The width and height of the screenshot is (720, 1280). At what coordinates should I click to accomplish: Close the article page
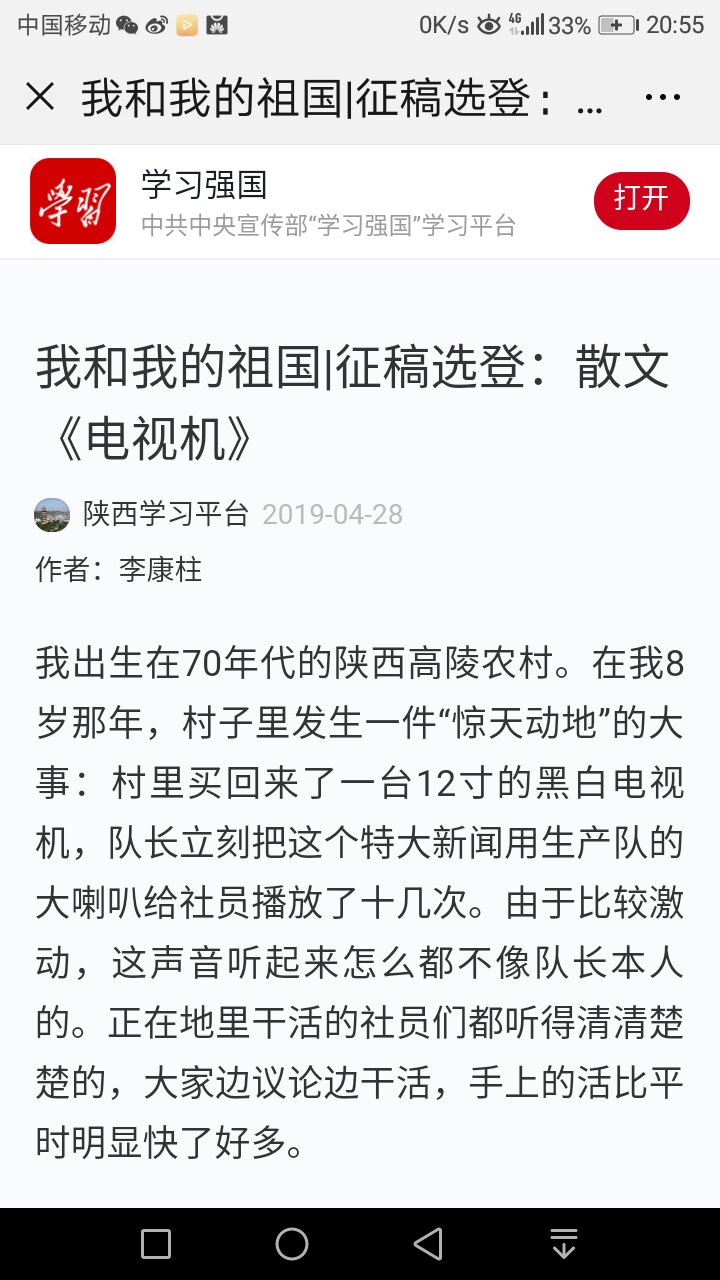40,97
